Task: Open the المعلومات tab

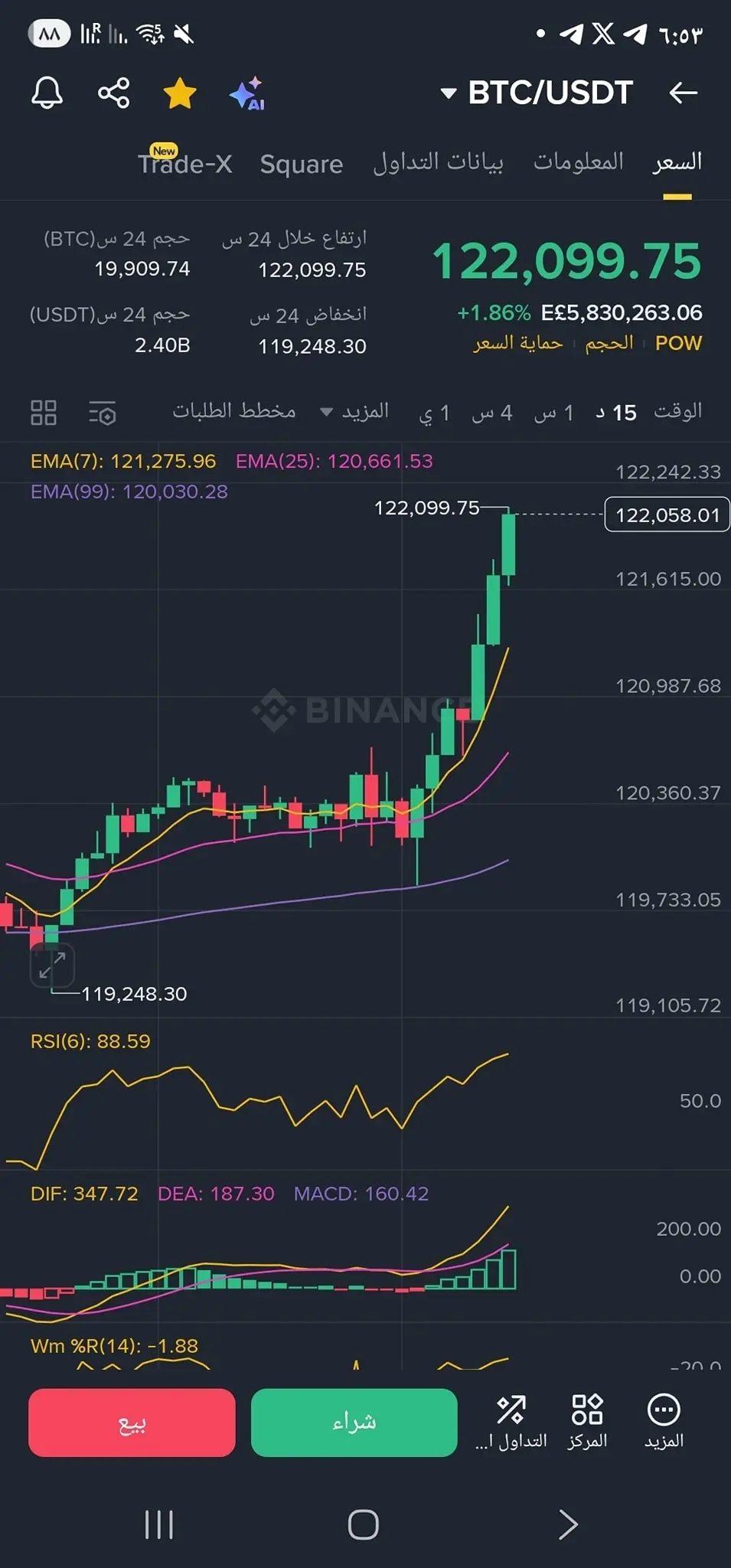Action: click(578, 162)
